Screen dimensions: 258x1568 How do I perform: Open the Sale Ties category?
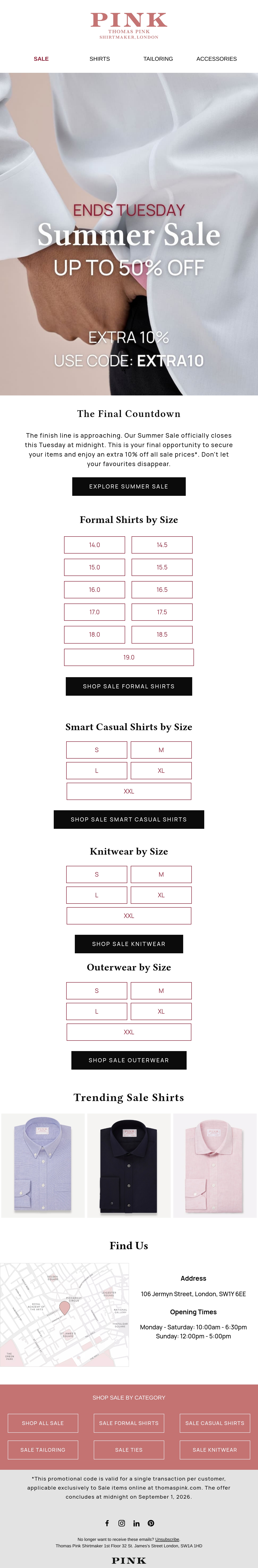coord(129,1450)
